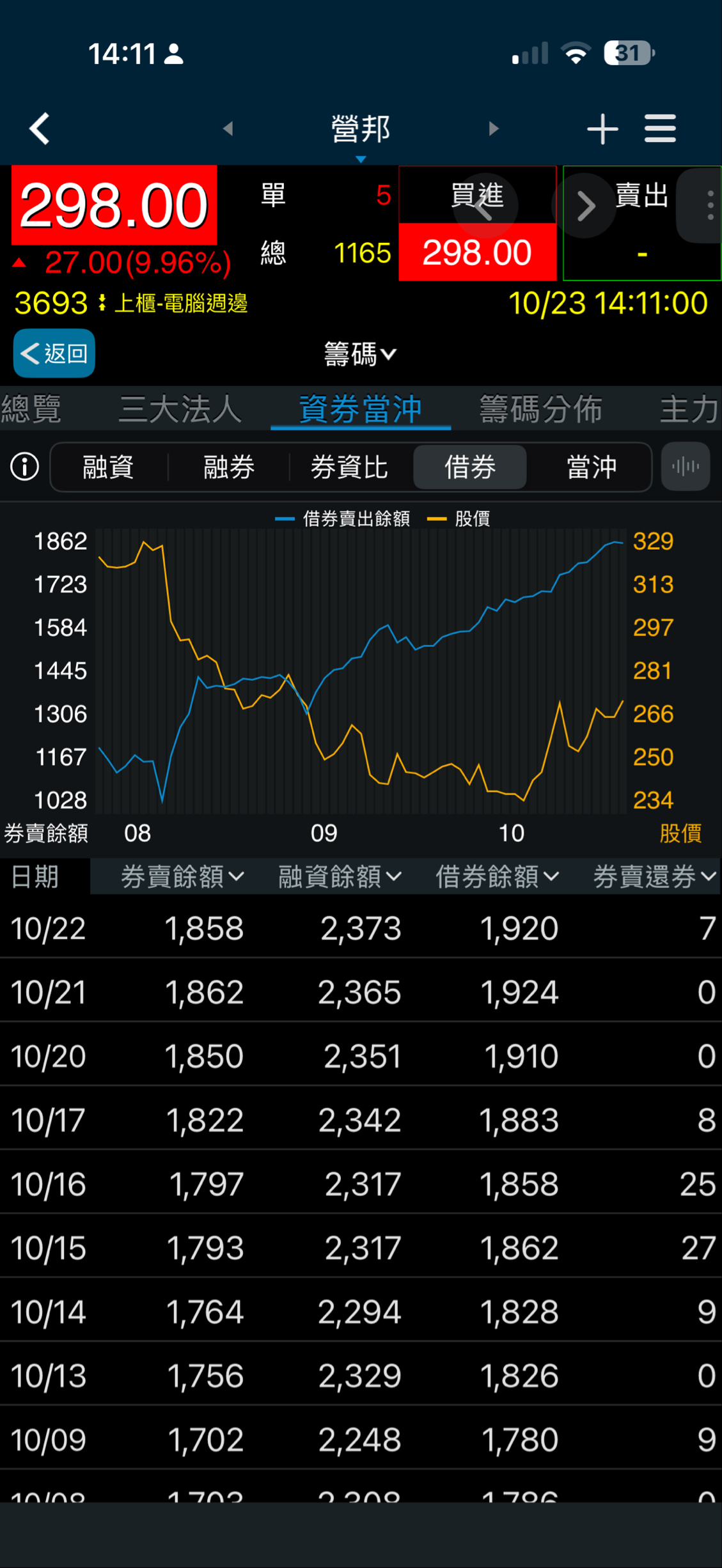
Task: Toggle the chart bars icon button
Action: (686, 467)
